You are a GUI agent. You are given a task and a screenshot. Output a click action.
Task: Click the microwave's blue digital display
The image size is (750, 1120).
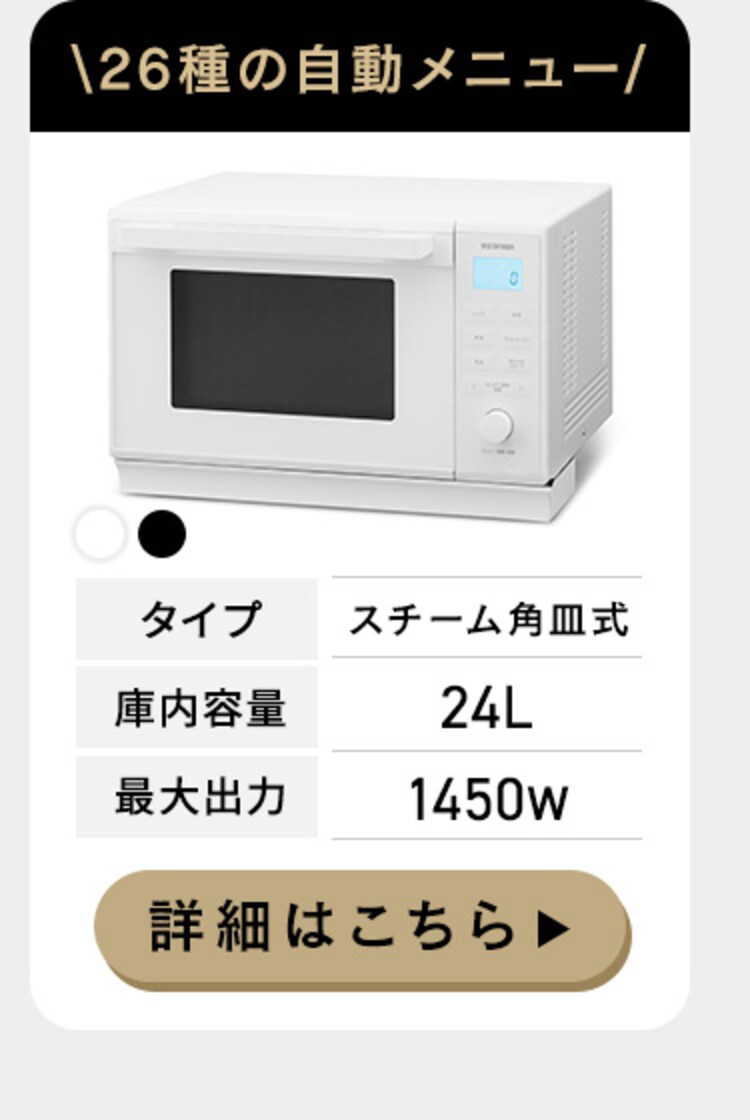pyautogui.click(x=497, y=274)
